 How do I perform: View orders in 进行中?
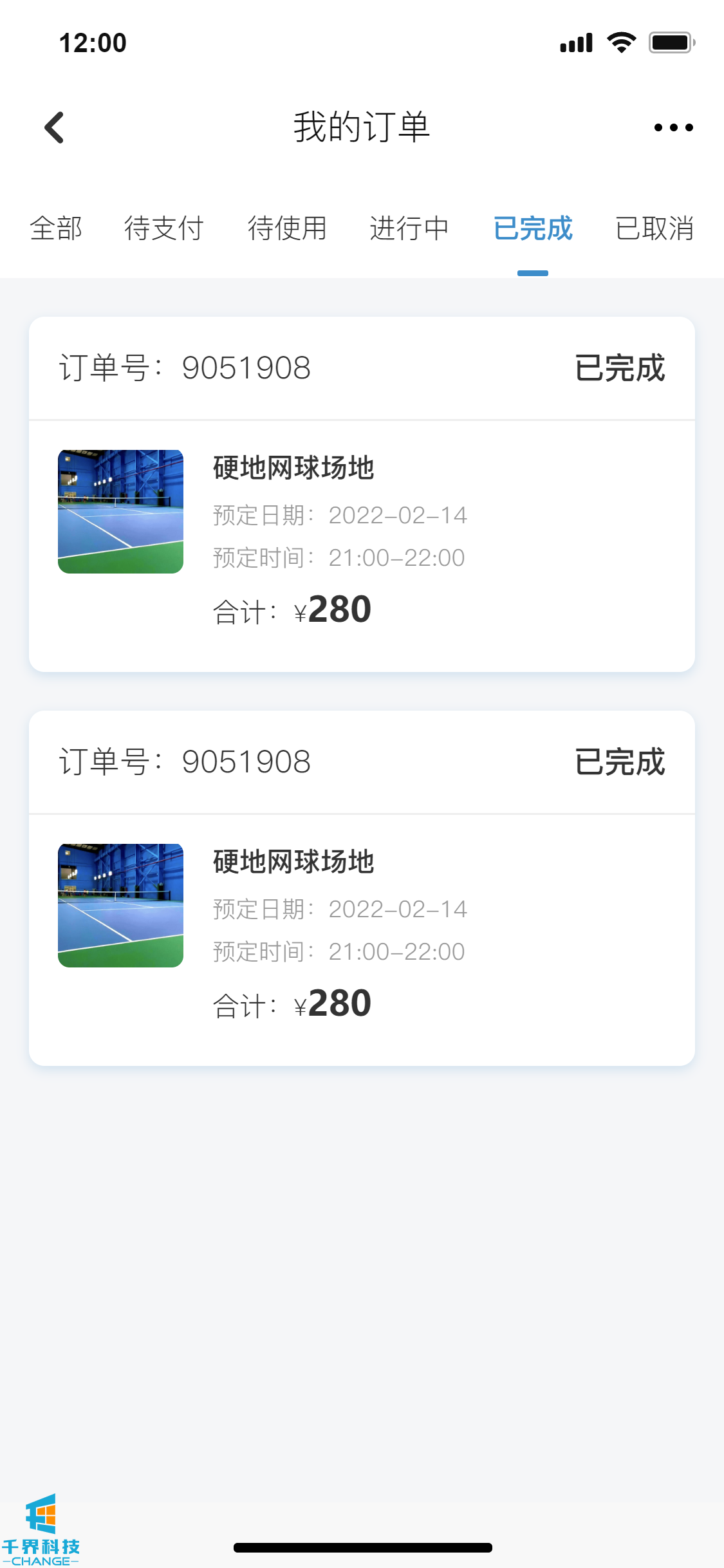[409, 229]
